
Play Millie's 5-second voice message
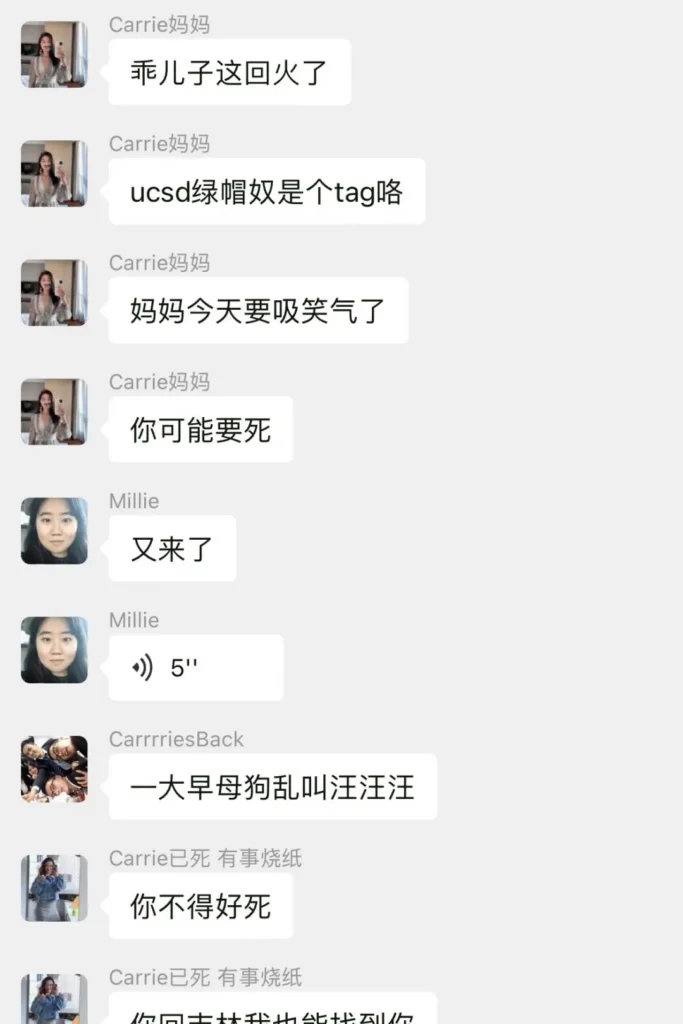(195, 668)
